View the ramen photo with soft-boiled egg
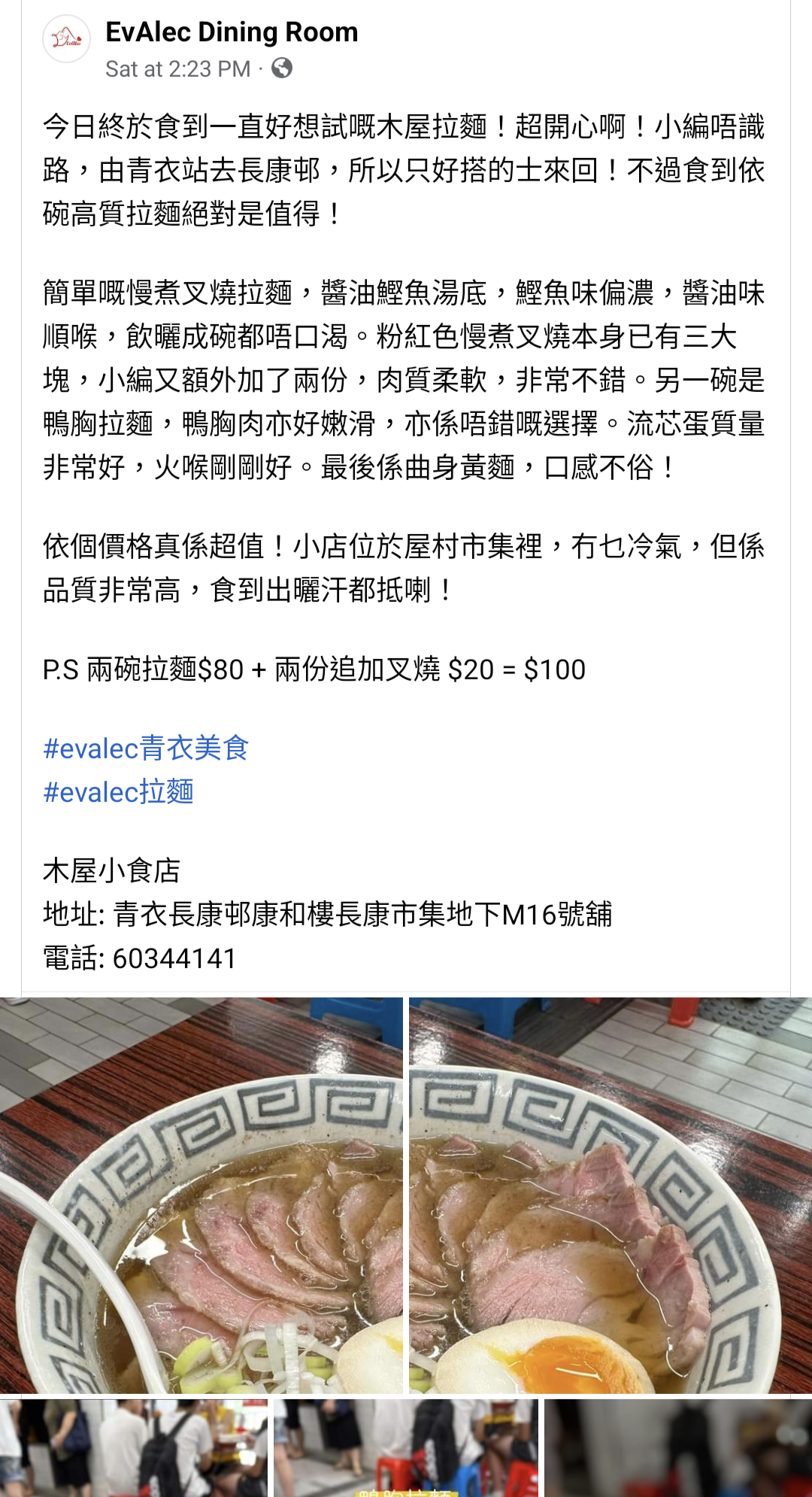The width and height of the screenshot is (812, 1497). point(610,1195)
